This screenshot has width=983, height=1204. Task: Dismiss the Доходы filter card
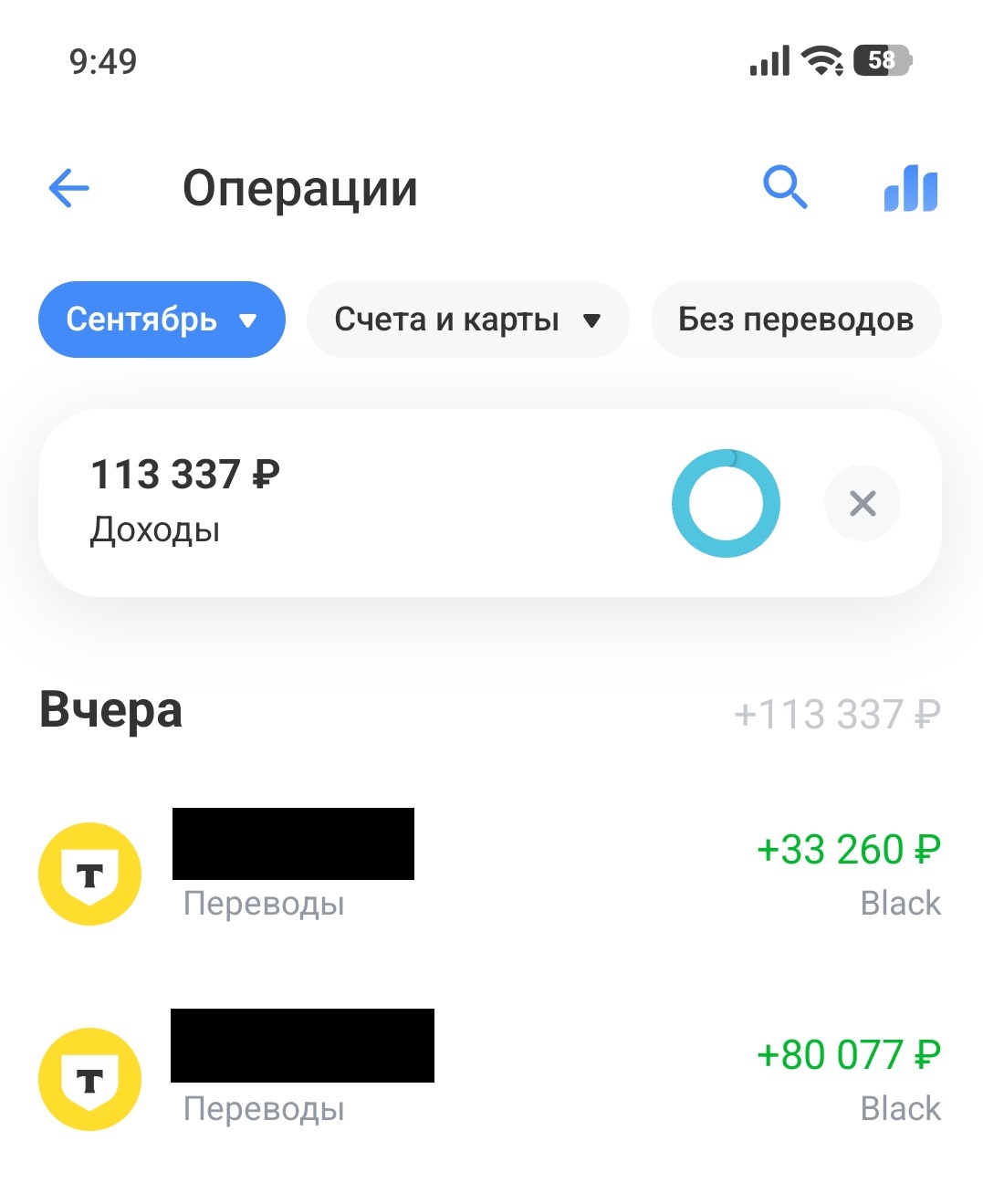pyautogui.click(x=863, y=503)
